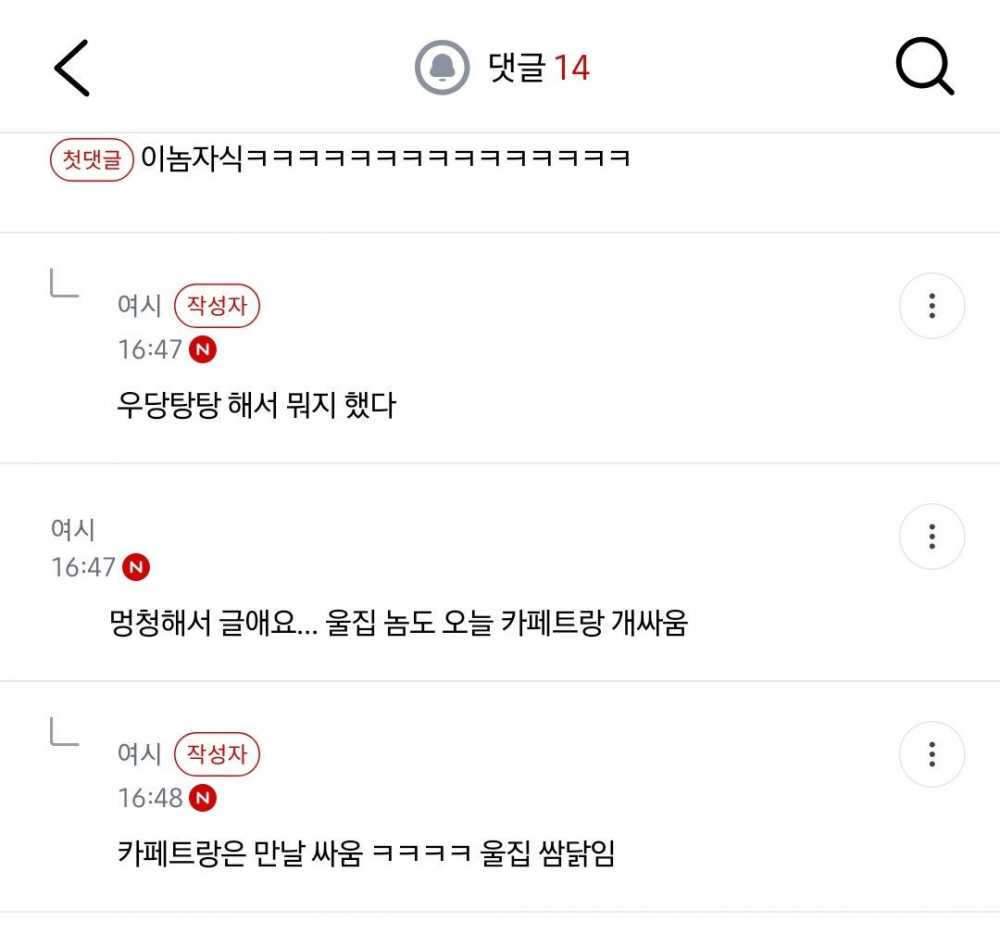Search the comments with the magnifier icon
Screen dimensions: 1000x935
924,68
